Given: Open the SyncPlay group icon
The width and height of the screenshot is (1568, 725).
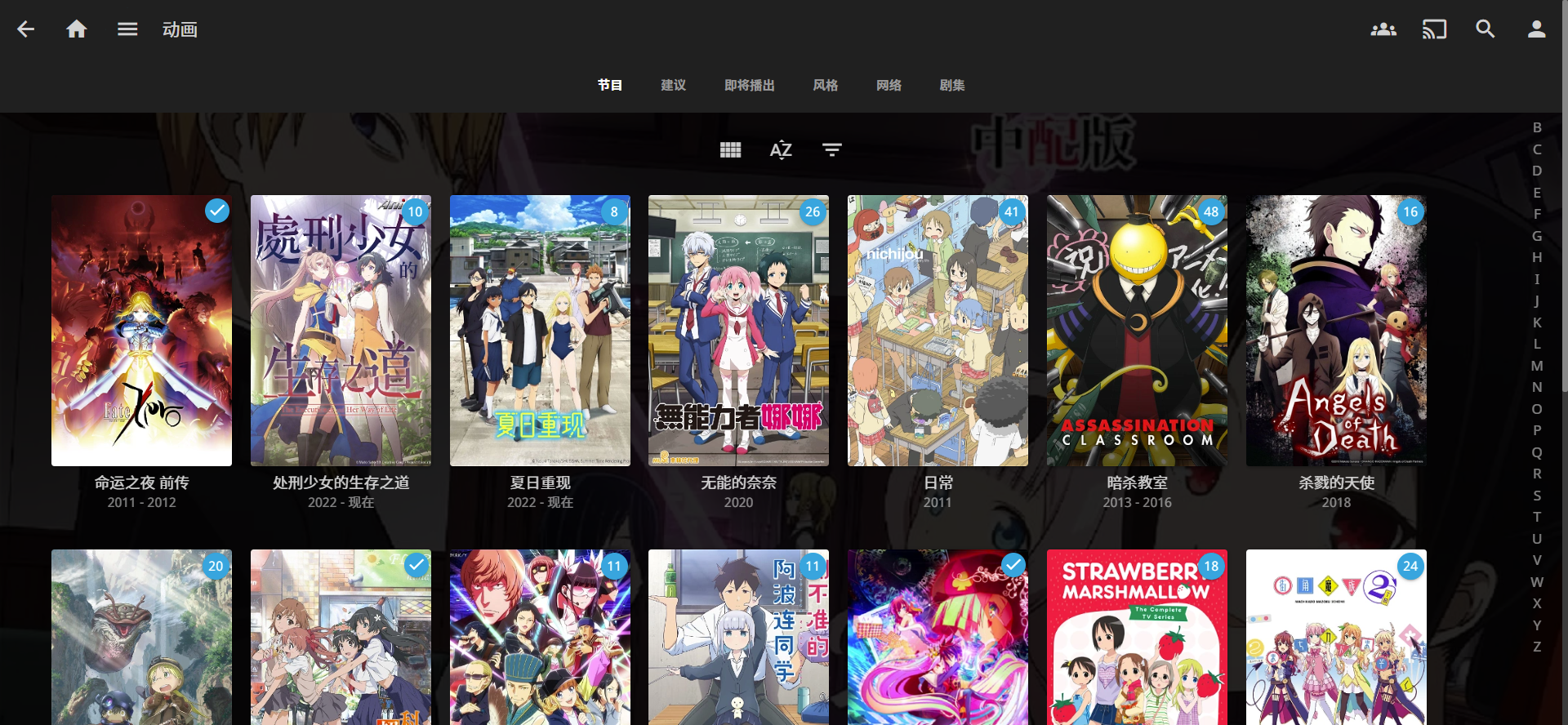Looking at the screenshot, I should (1383, 29).
